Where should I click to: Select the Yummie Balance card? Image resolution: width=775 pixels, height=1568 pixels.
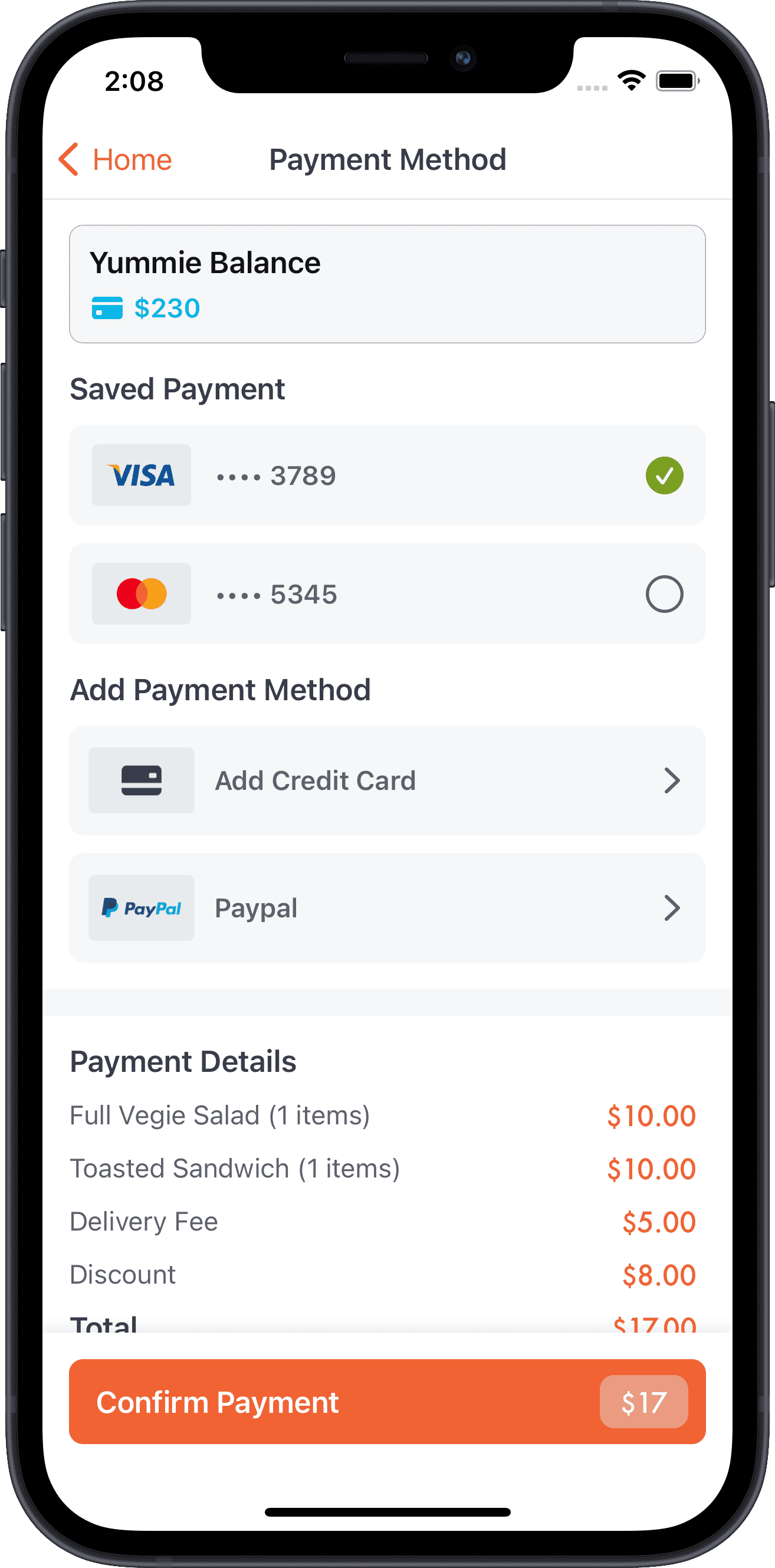(x=387, y=284)
